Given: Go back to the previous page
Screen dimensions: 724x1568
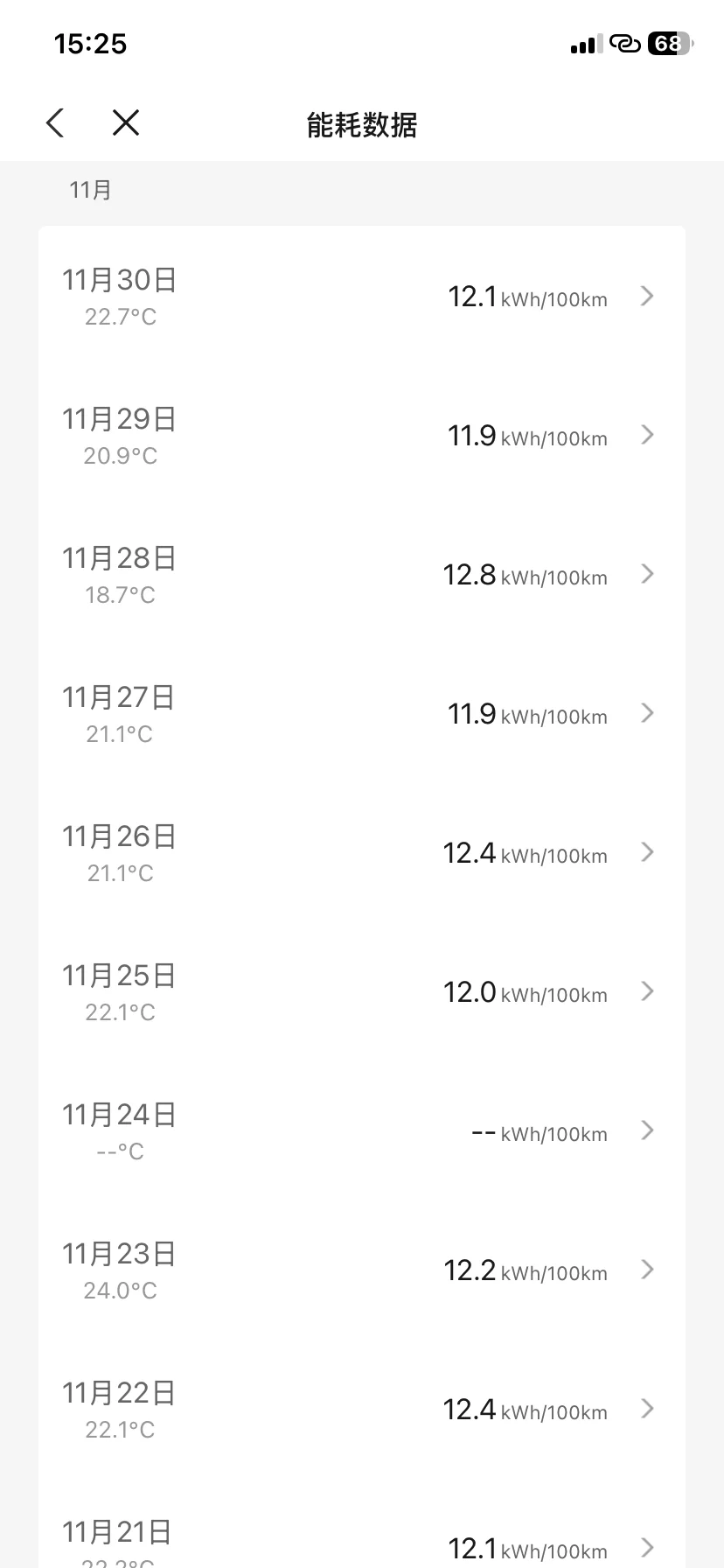Looking at the screenshot, I should [x=55, y=123].
